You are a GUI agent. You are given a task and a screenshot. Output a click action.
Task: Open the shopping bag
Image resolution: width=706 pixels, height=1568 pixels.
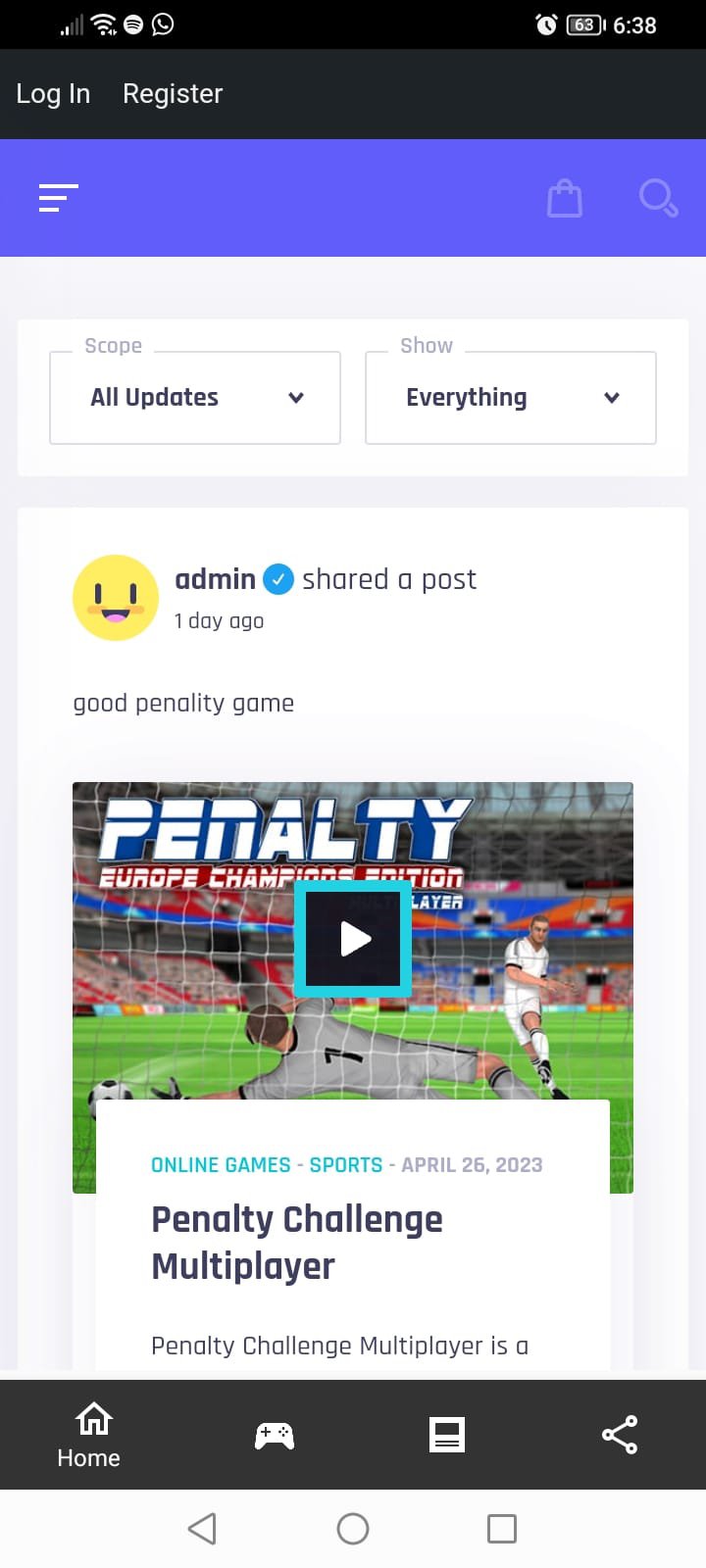click(565, 198)
